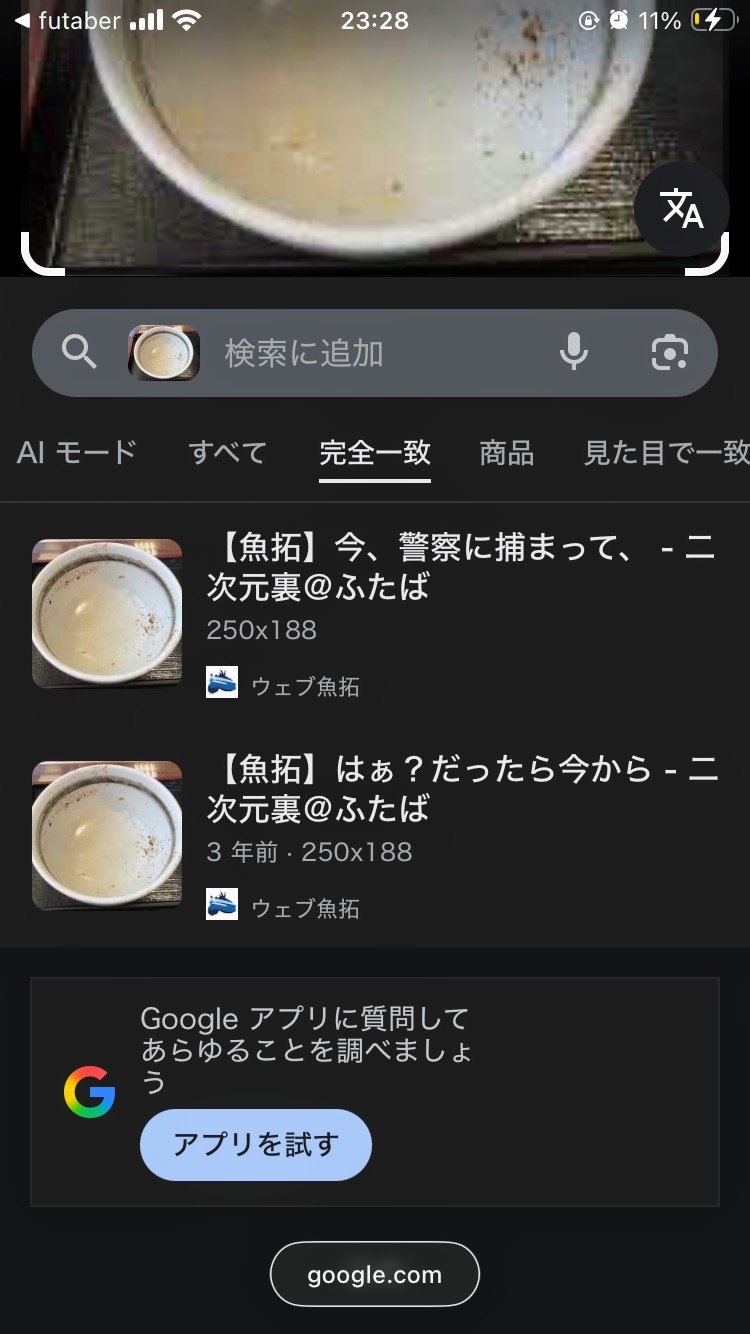Open the result 今、警察に捕まって、
This screenshot has height=1334, width=750.
tap(460, 567)
